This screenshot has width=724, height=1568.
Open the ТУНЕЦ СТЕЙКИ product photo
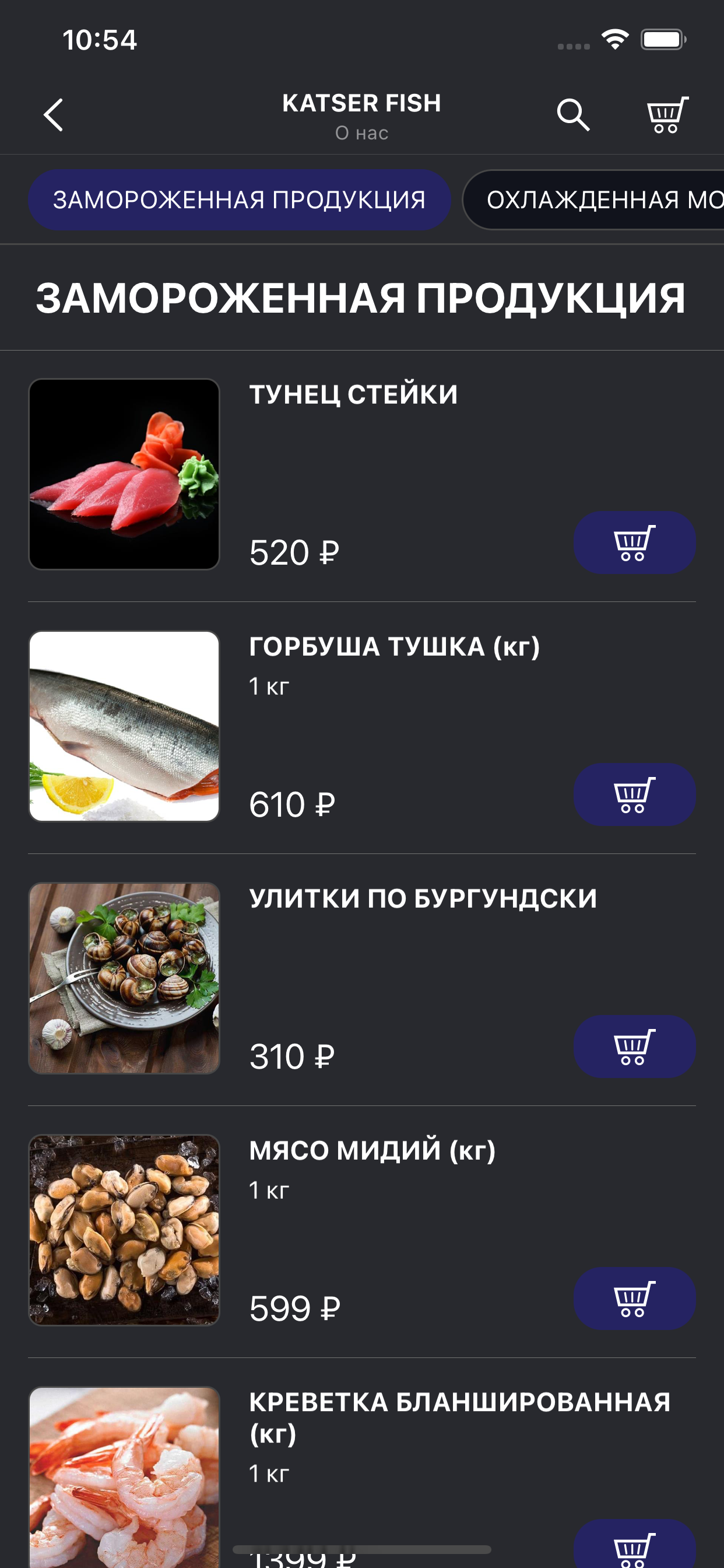coord(124,474)
